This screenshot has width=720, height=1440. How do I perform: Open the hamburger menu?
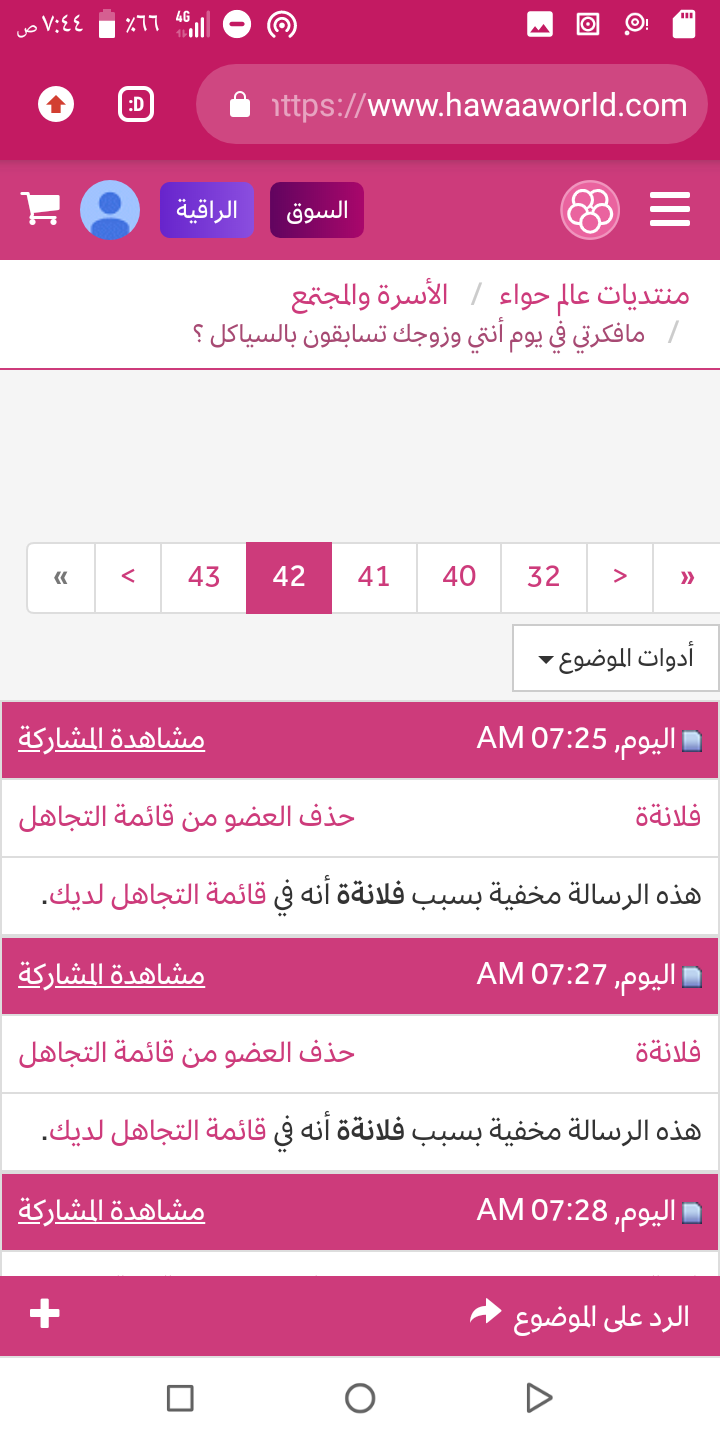point(670,209)
